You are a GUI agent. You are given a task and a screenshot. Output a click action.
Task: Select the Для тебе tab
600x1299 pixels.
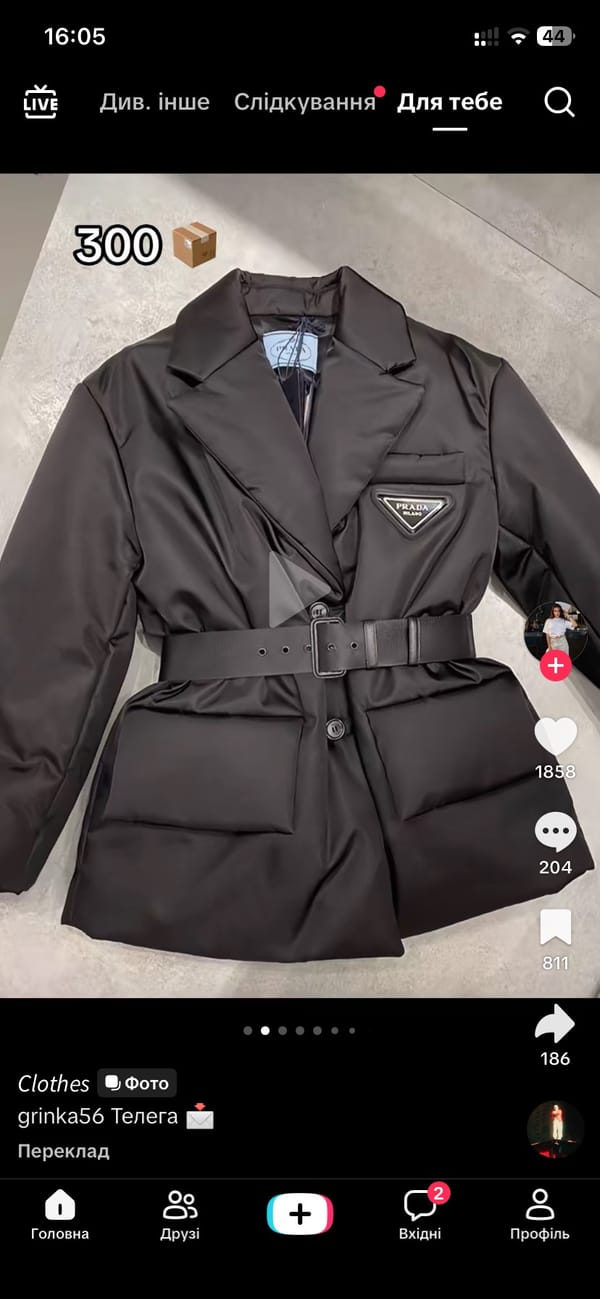coord(449,102)
